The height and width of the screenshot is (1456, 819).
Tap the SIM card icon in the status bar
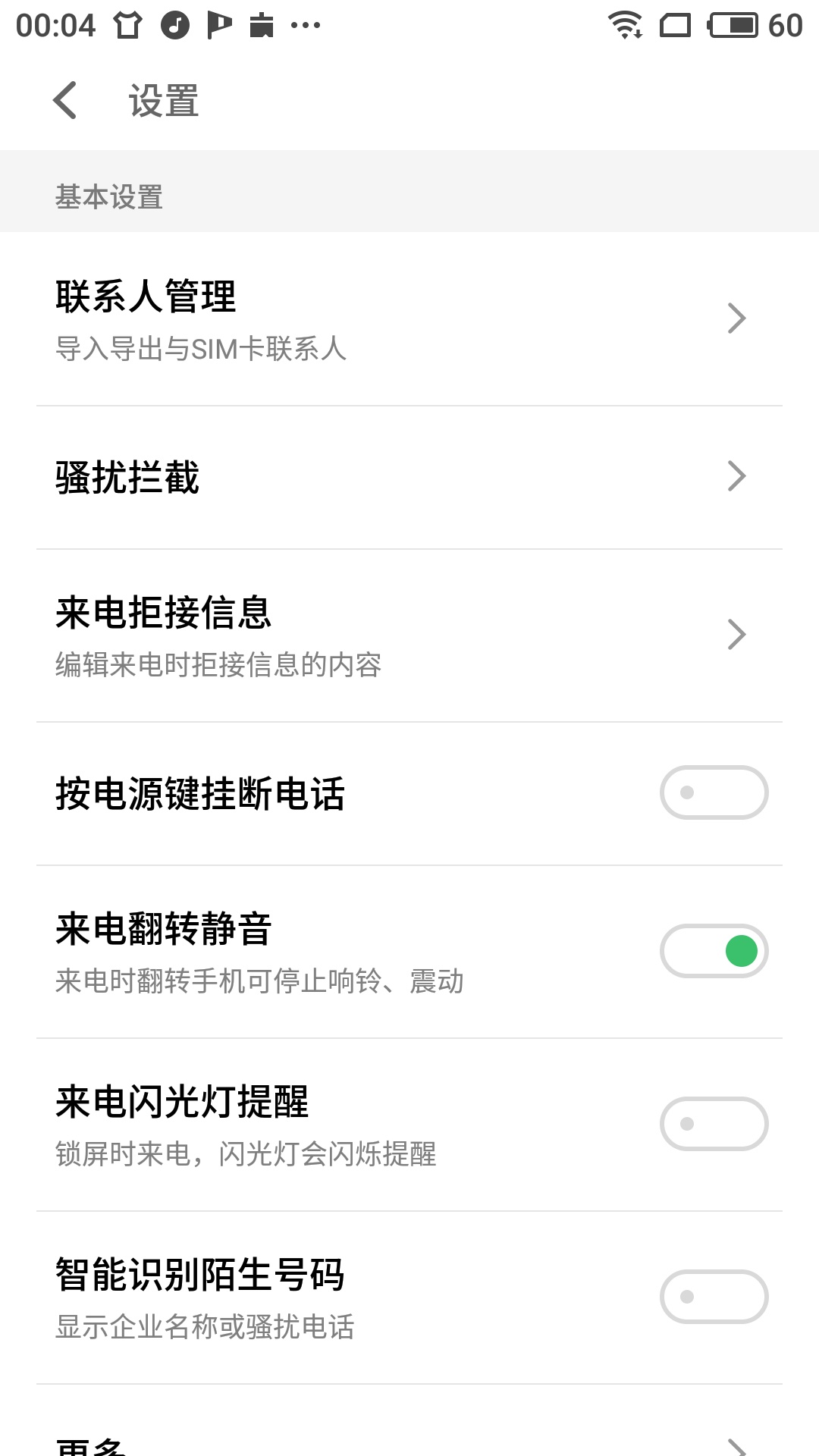(677, 24)
